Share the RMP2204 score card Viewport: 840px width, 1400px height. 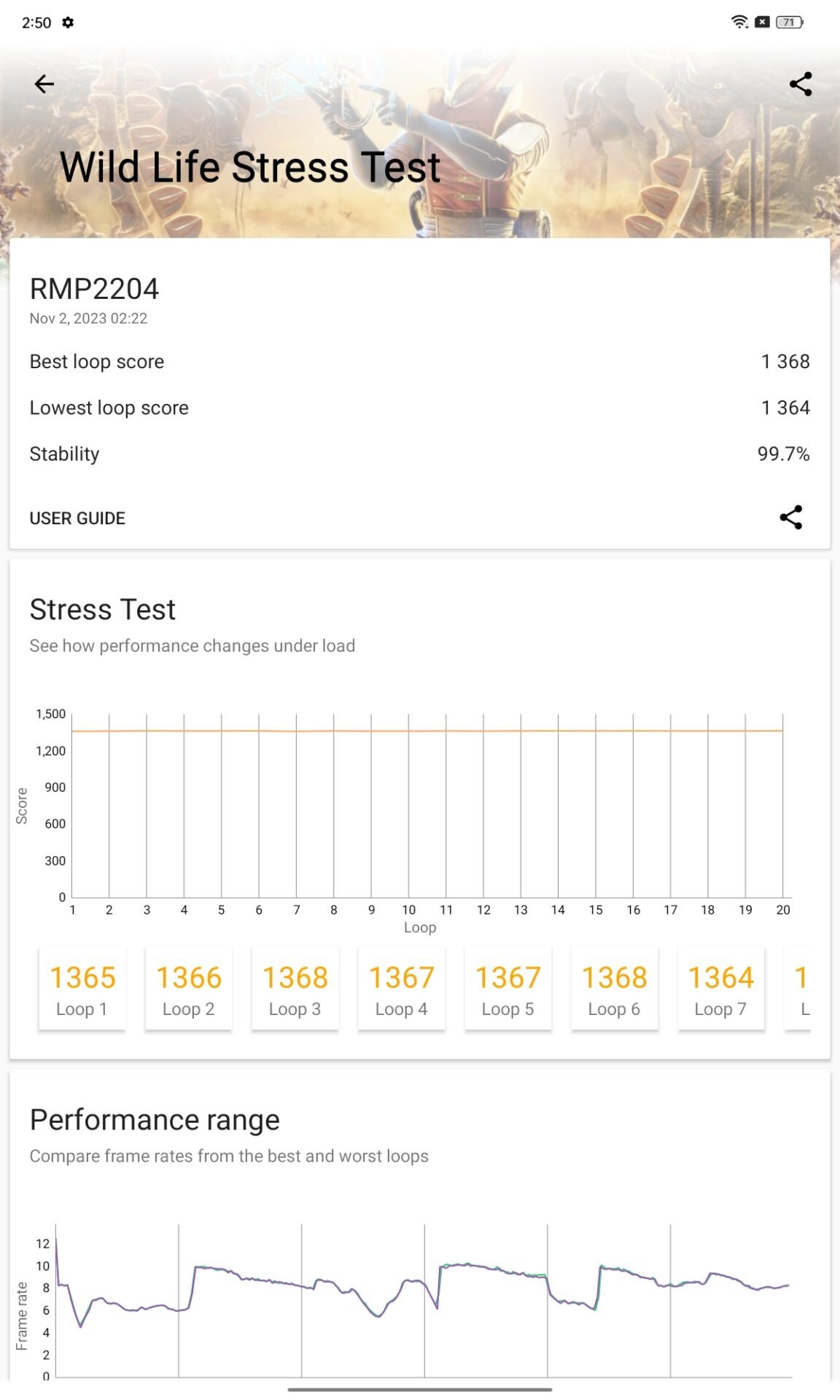pos(790,518)
